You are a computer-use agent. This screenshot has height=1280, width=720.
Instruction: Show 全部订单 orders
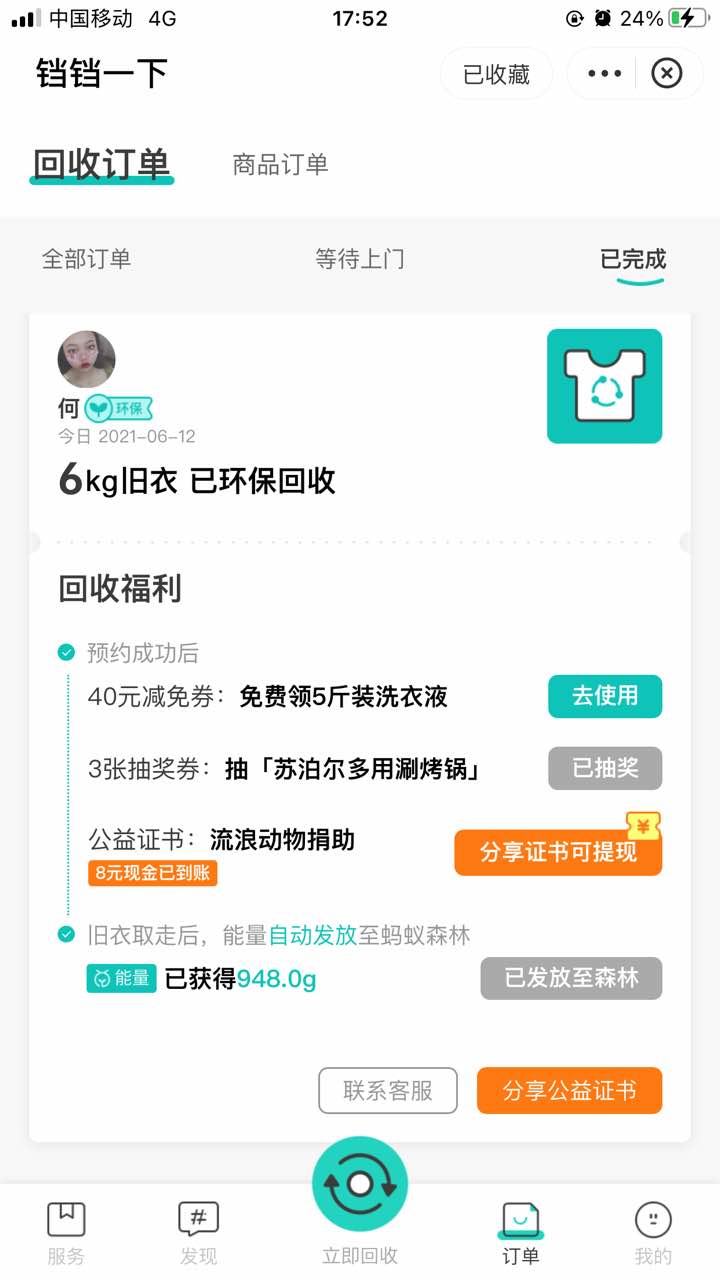(x=86, y=259)
